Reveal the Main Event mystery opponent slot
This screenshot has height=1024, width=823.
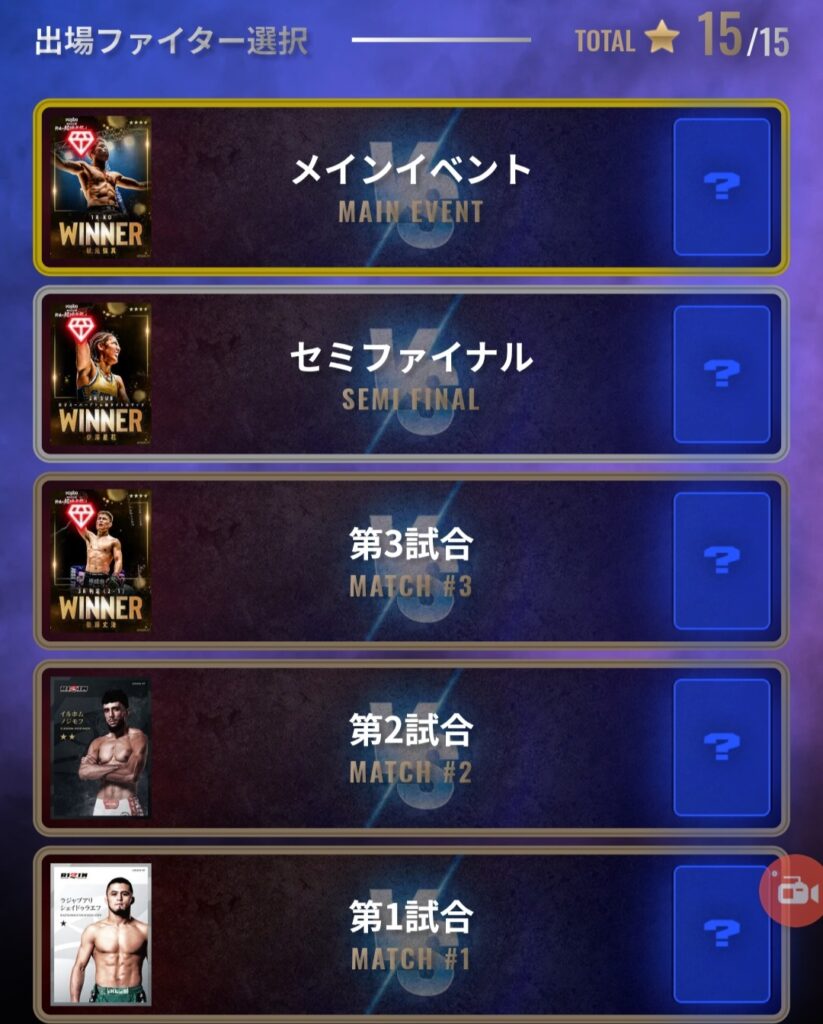[721, 187]
